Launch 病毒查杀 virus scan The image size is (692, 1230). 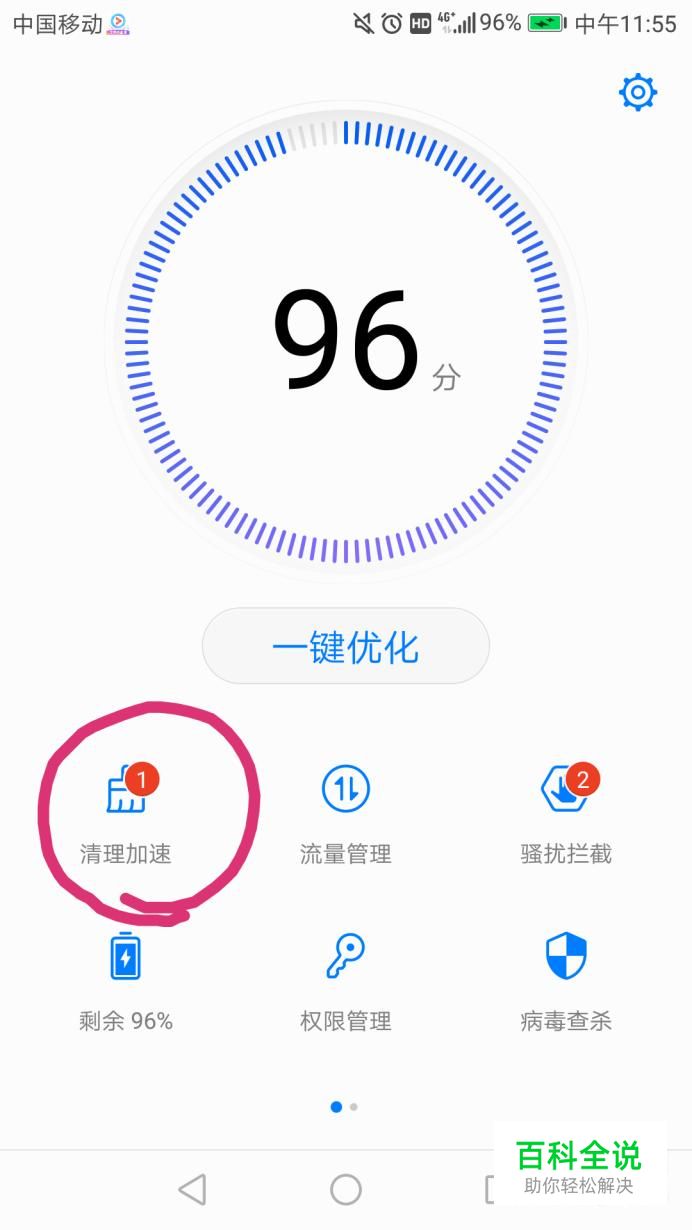tap(566, 981)
